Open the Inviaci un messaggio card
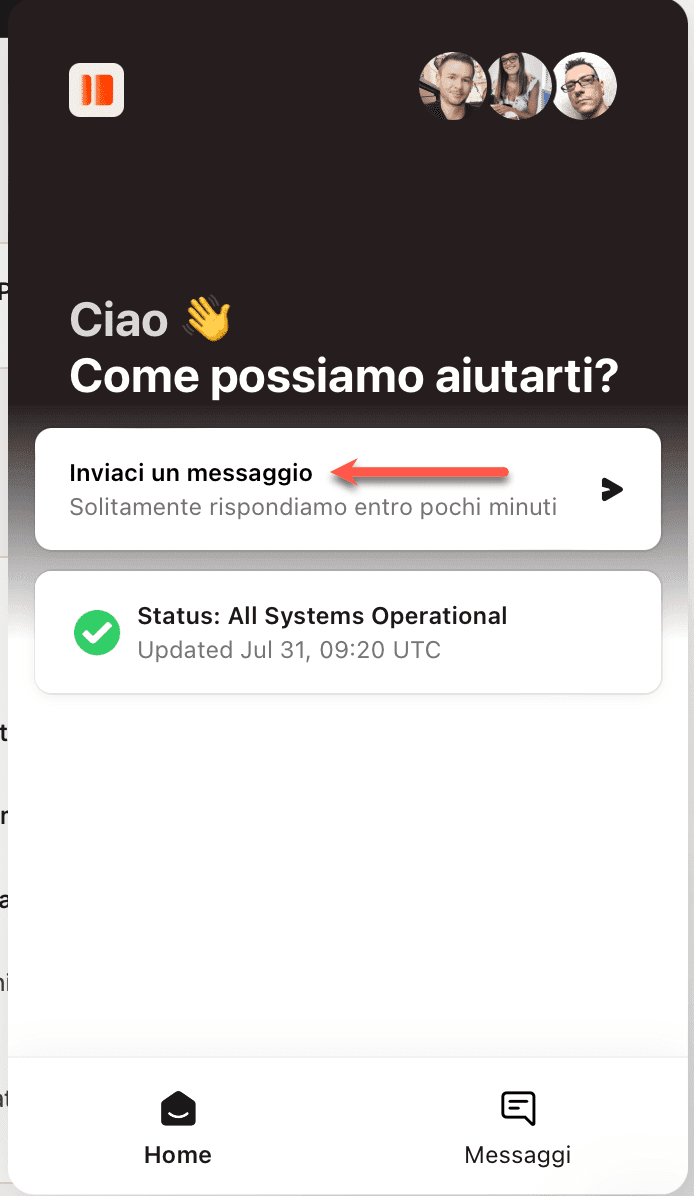This screenshot has height=1196, width=694. pyautogui.click(x=347, y=489)
